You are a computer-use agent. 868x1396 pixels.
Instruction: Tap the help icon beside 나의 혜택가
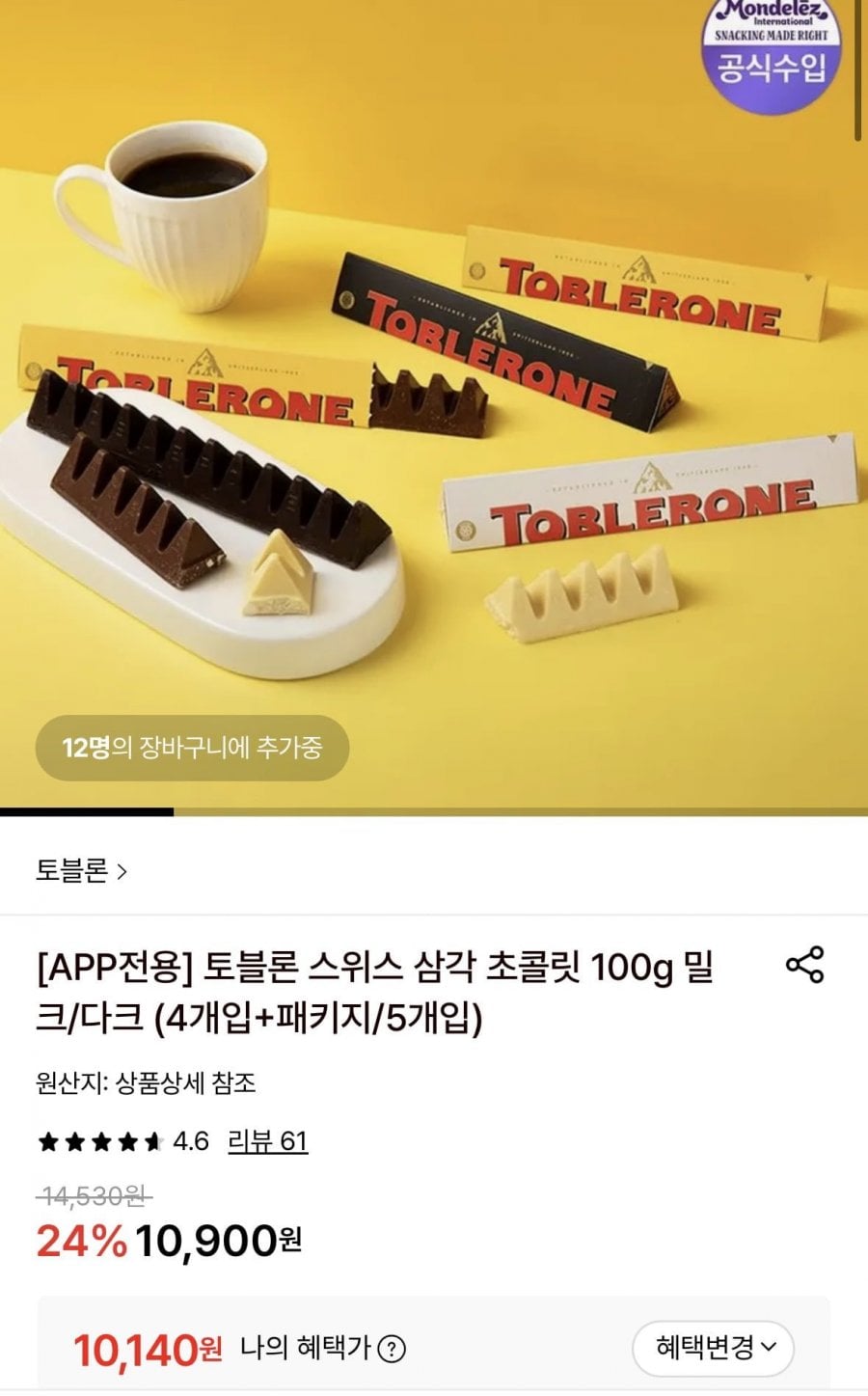392,1349
